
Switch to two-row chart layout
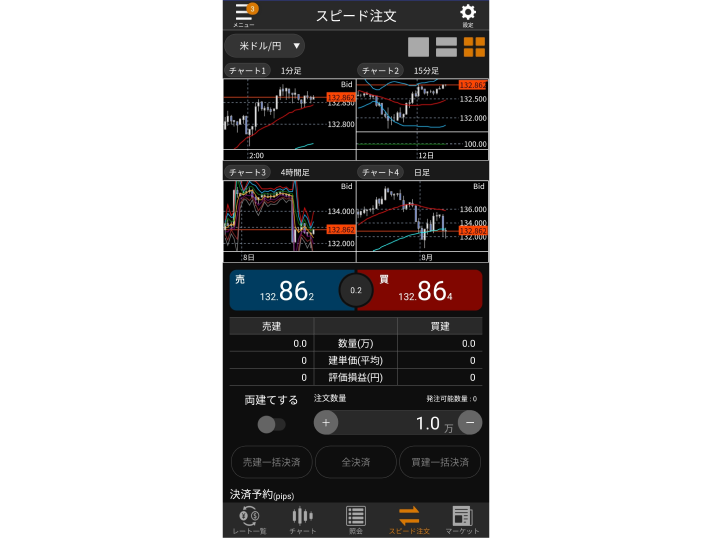tap(446, 46)
